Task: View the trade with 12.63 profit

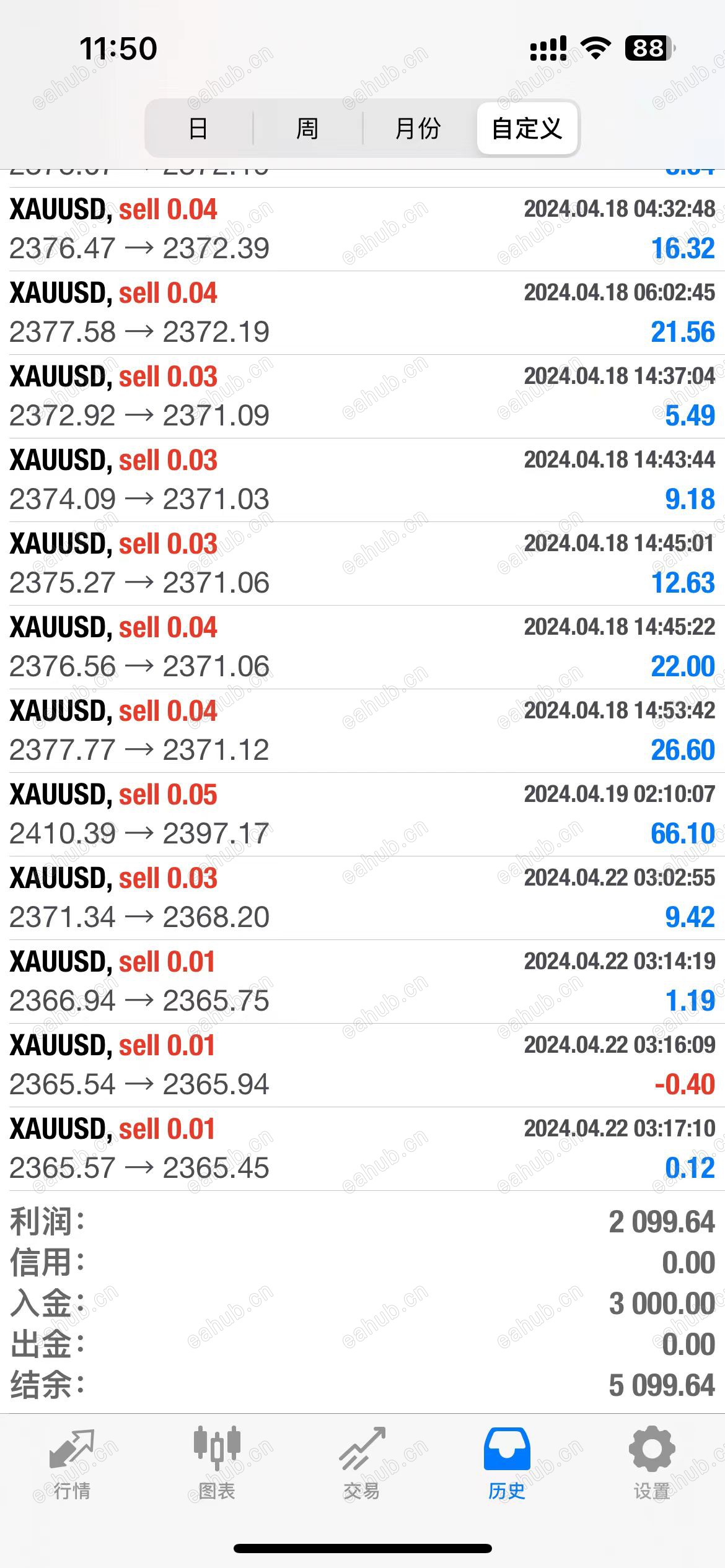Action: point(362,564)
